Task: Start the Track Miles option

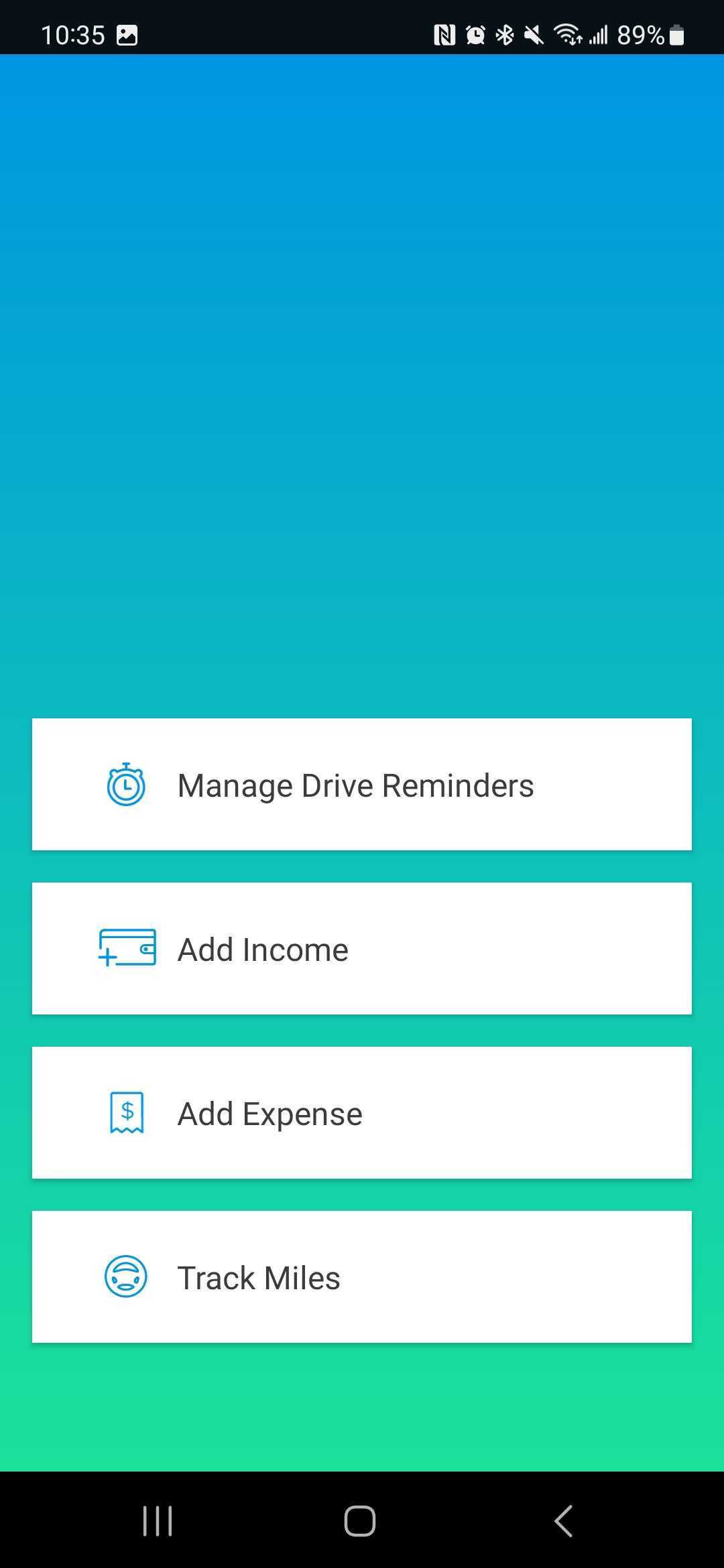Action: click(362, 1277)
